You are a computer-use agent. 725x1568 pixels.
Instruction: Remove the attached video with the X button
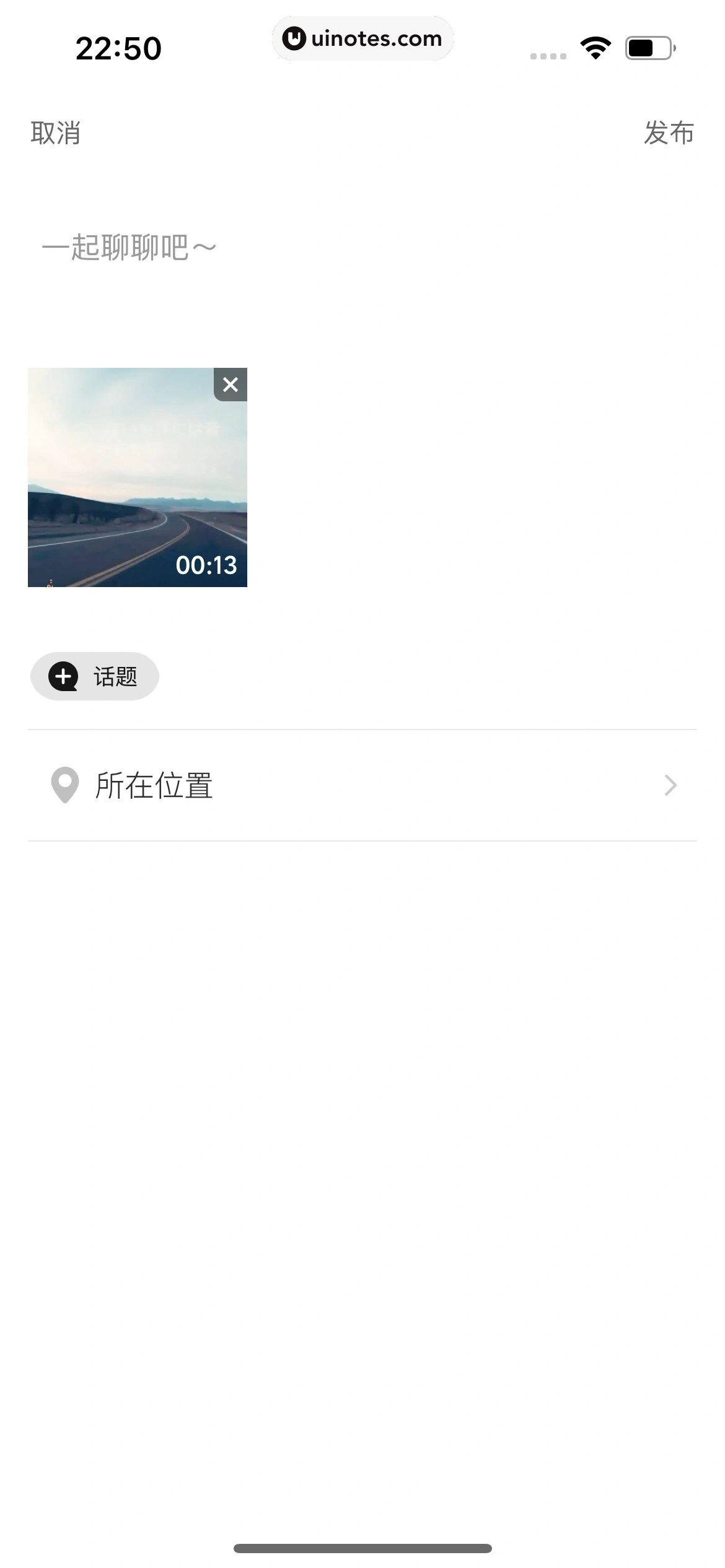coord(230,385)
